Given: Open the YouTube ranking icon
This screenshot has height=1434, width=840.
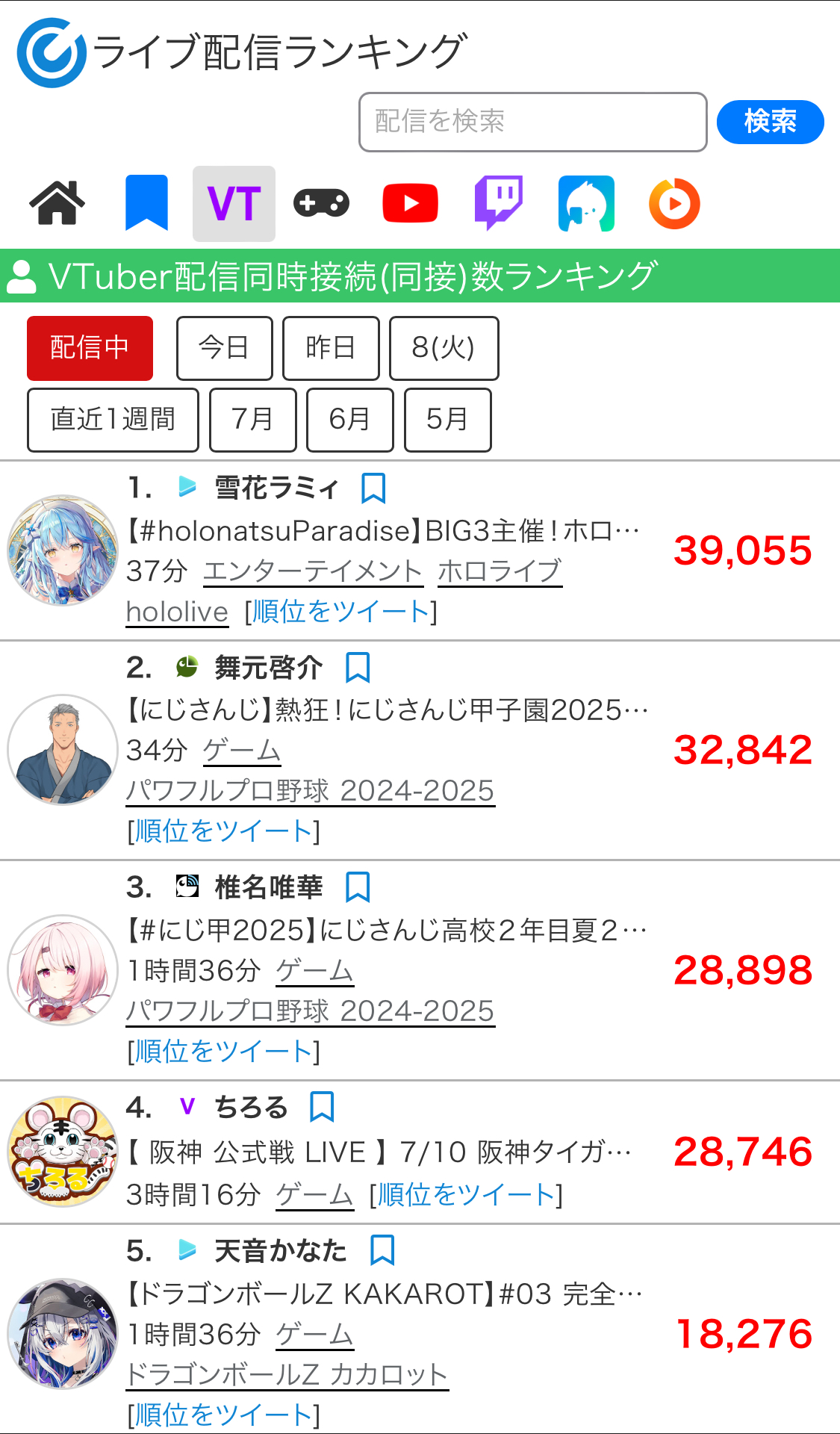Looking at the screenshot, I should (410, 203).
